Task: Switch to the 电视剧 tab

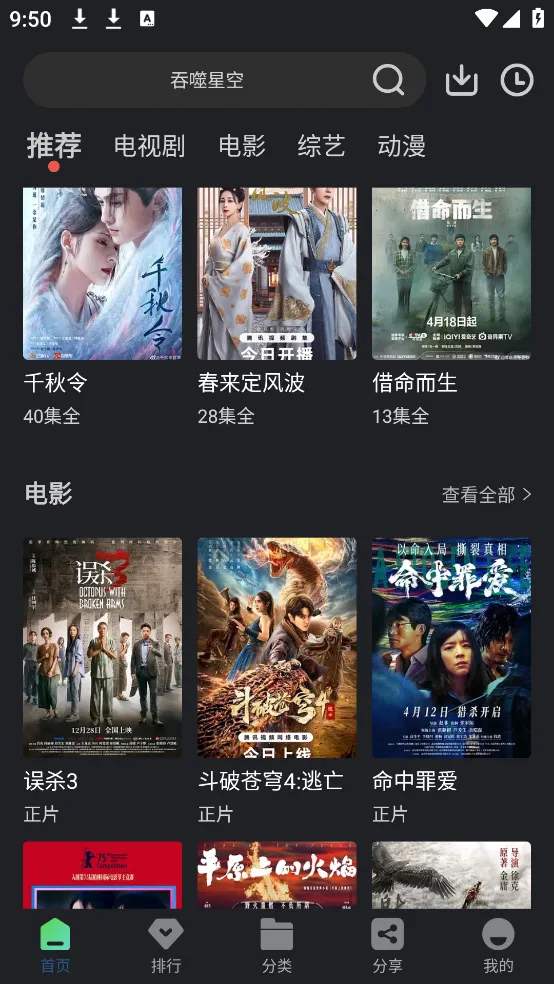Action: (149, 146)
